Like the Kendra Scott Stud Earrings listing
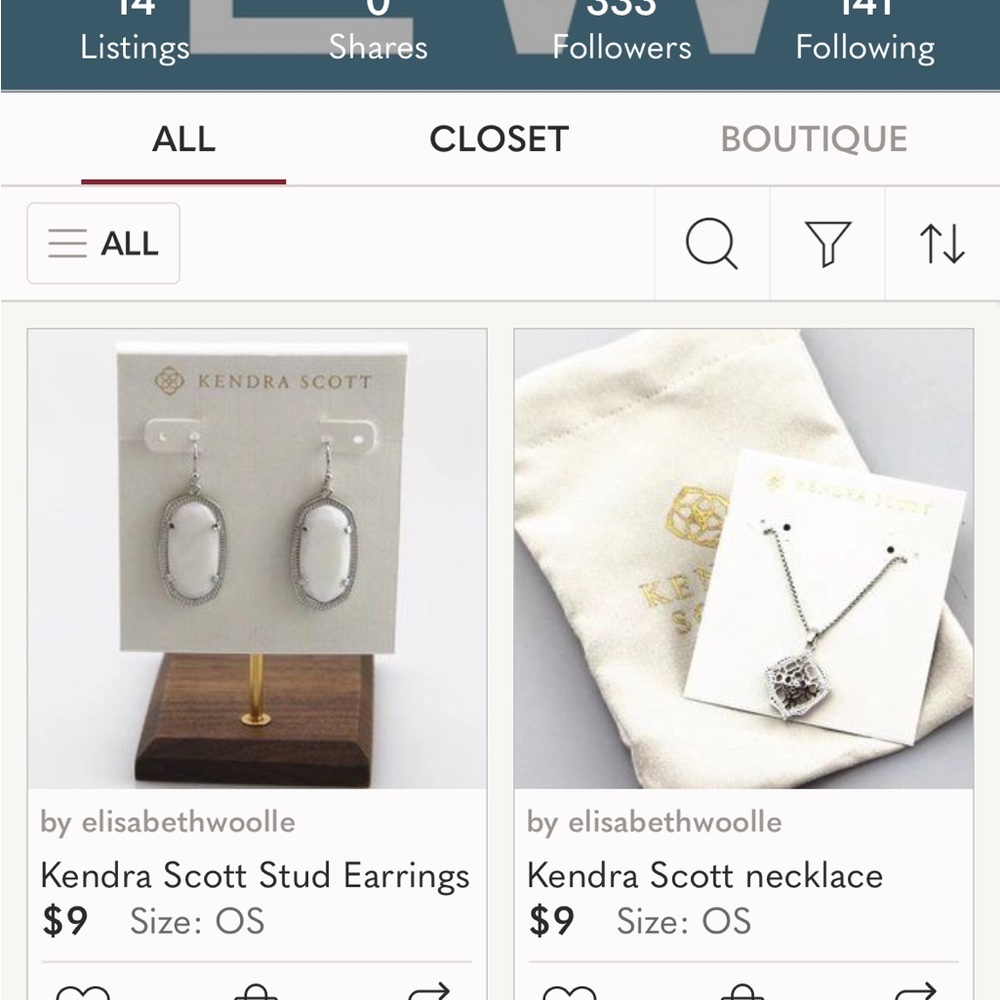Screen dimensions: 1000x1000 coord(83,993)
